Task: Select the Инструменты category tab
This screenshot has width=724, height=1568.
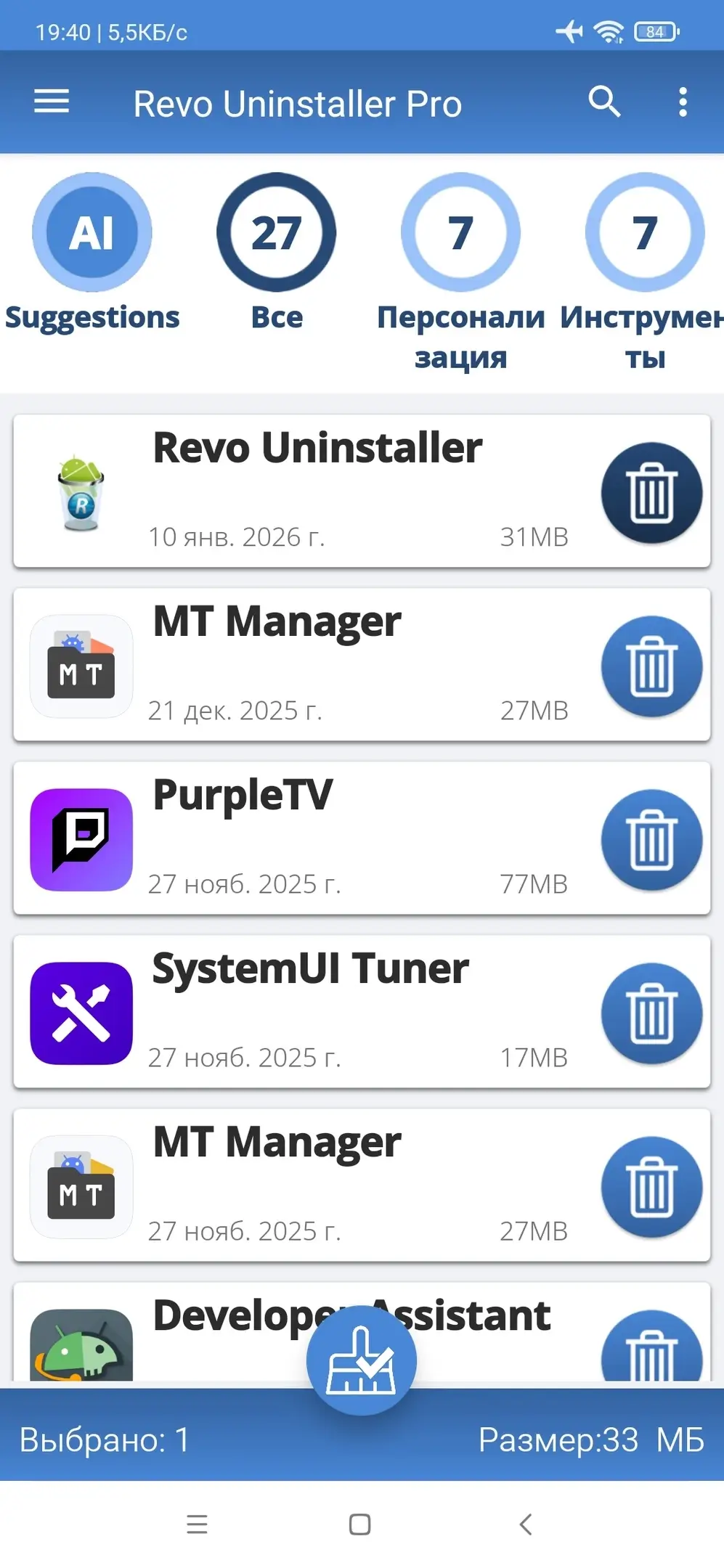Action: tap(645, 233)
